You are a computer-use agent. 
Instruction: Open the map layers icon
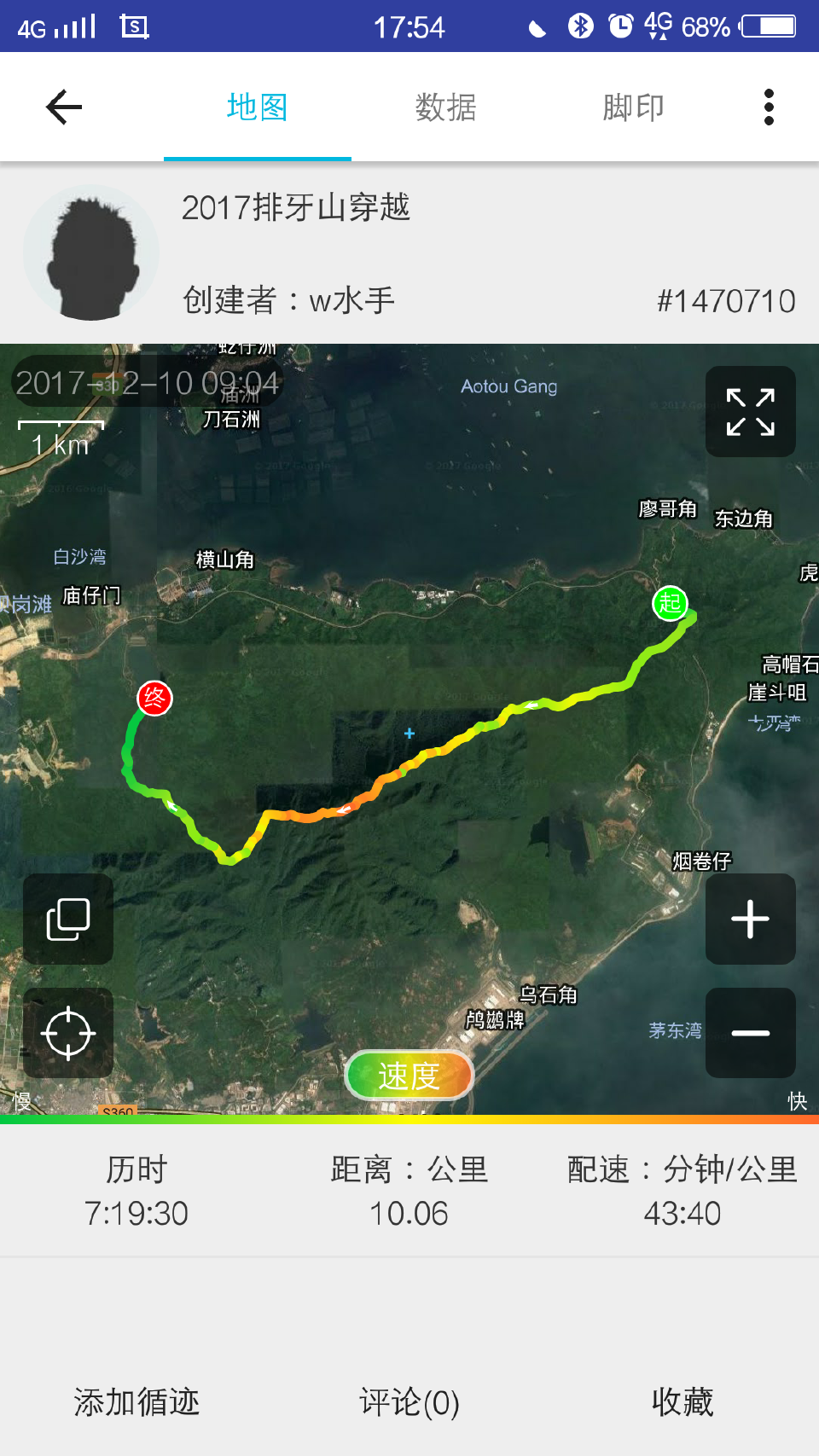(68, 919)
